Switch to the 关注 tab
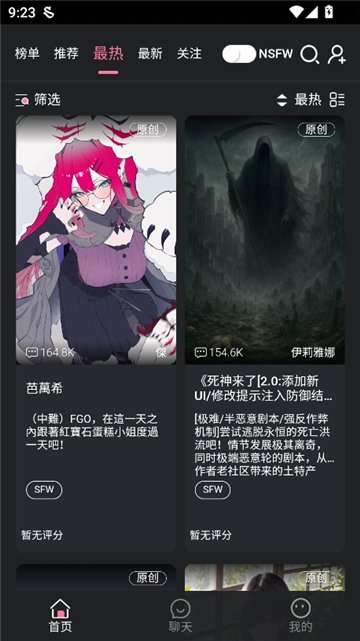 [x=189, y=54]
